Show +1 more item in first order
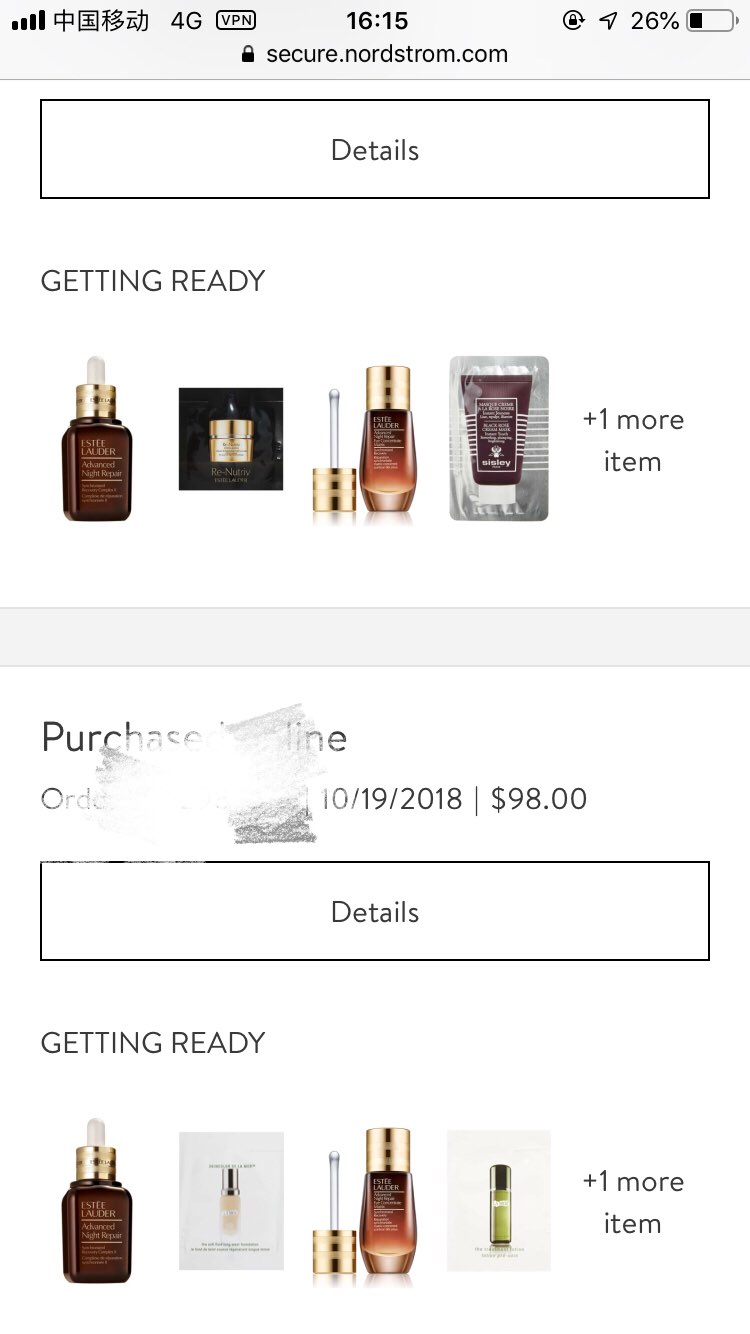The height and width of the screenshot is (1334, 750). (632, 440)
